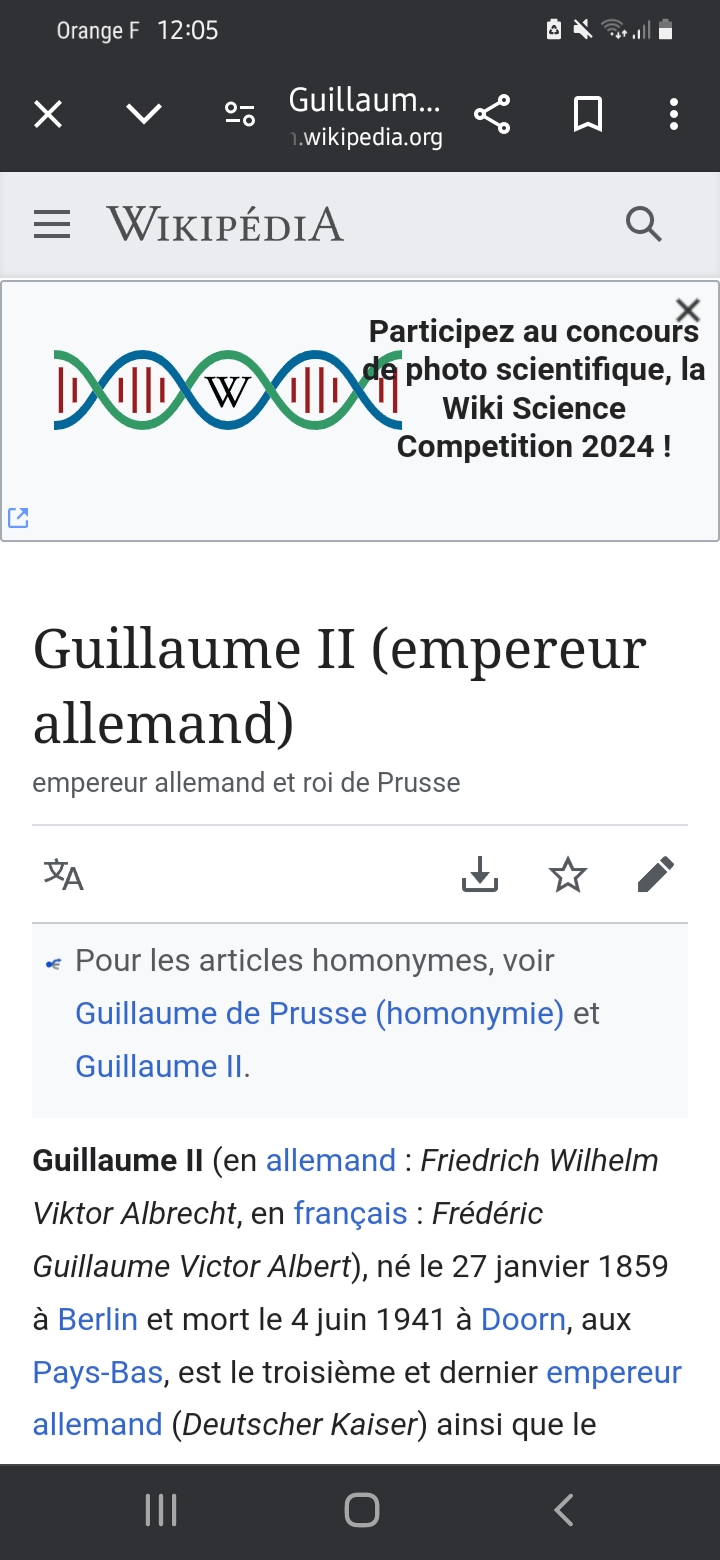Open site settings icon beside the URL

tap(240, 115)
